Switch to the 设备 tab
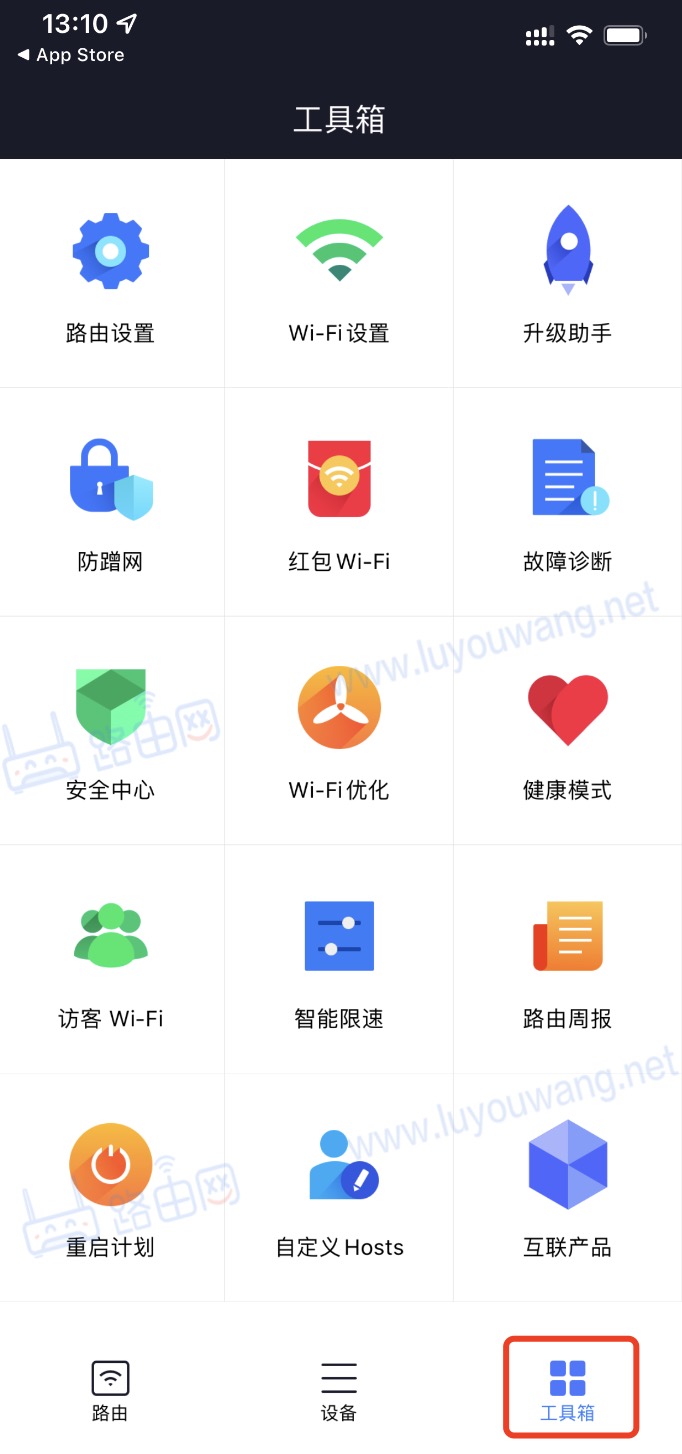This screenshot has width=682, height=1454. pyautogui.click(x=339, y=1390)
